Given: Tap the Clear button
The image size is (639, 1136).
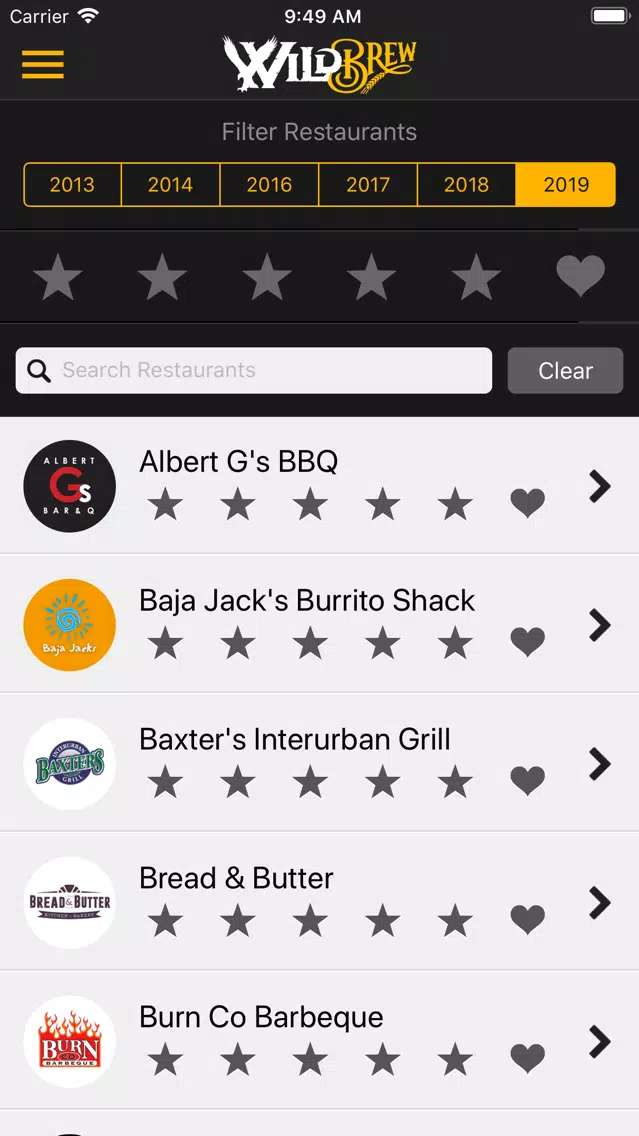Looking at the screenshot, I should (565, 370).
